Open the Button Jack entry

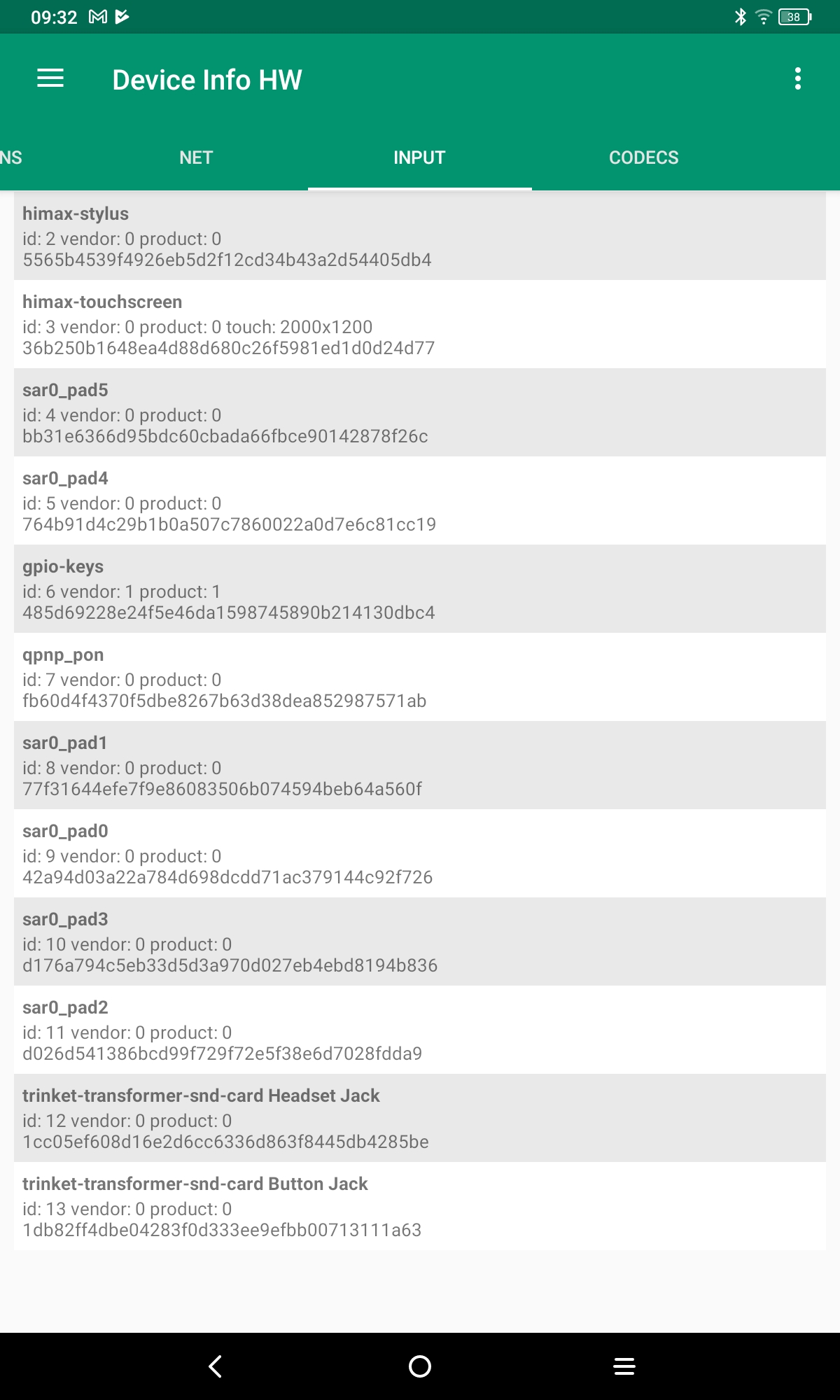420,1207
